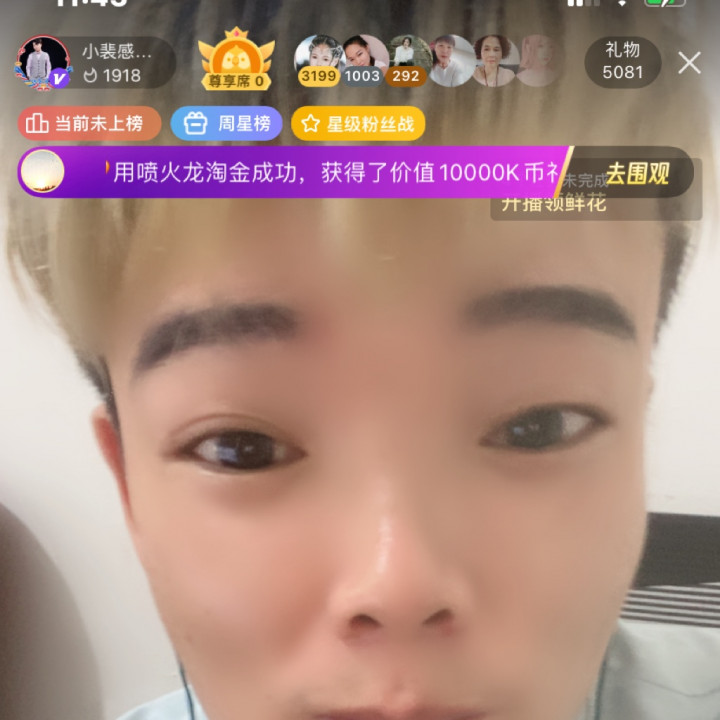Open the 礼物 5081 gift counter

(x=623, y=62)
